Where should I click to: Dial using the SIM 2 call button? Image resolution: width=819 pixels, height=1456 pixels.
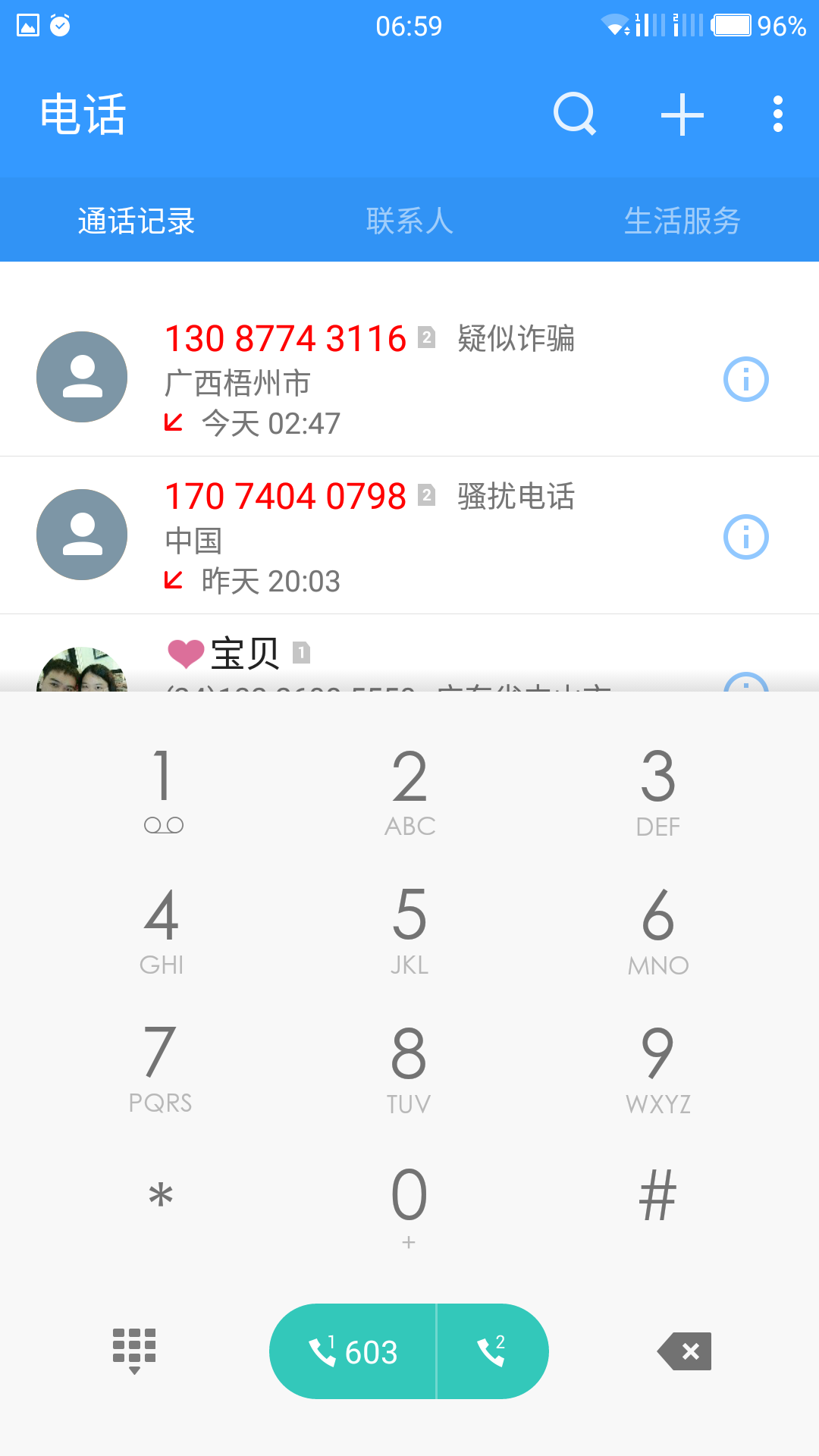493,1351
